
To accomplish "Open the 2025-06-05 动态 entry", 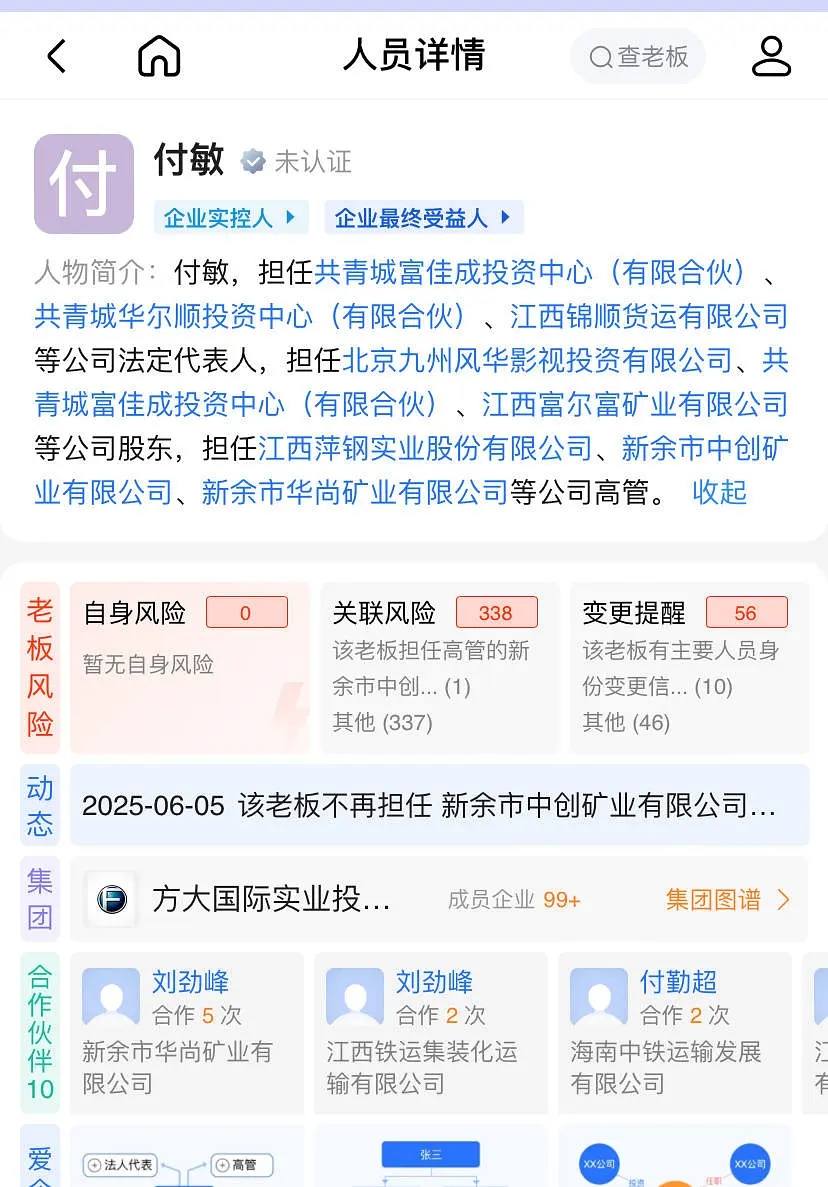I will 430,806.
